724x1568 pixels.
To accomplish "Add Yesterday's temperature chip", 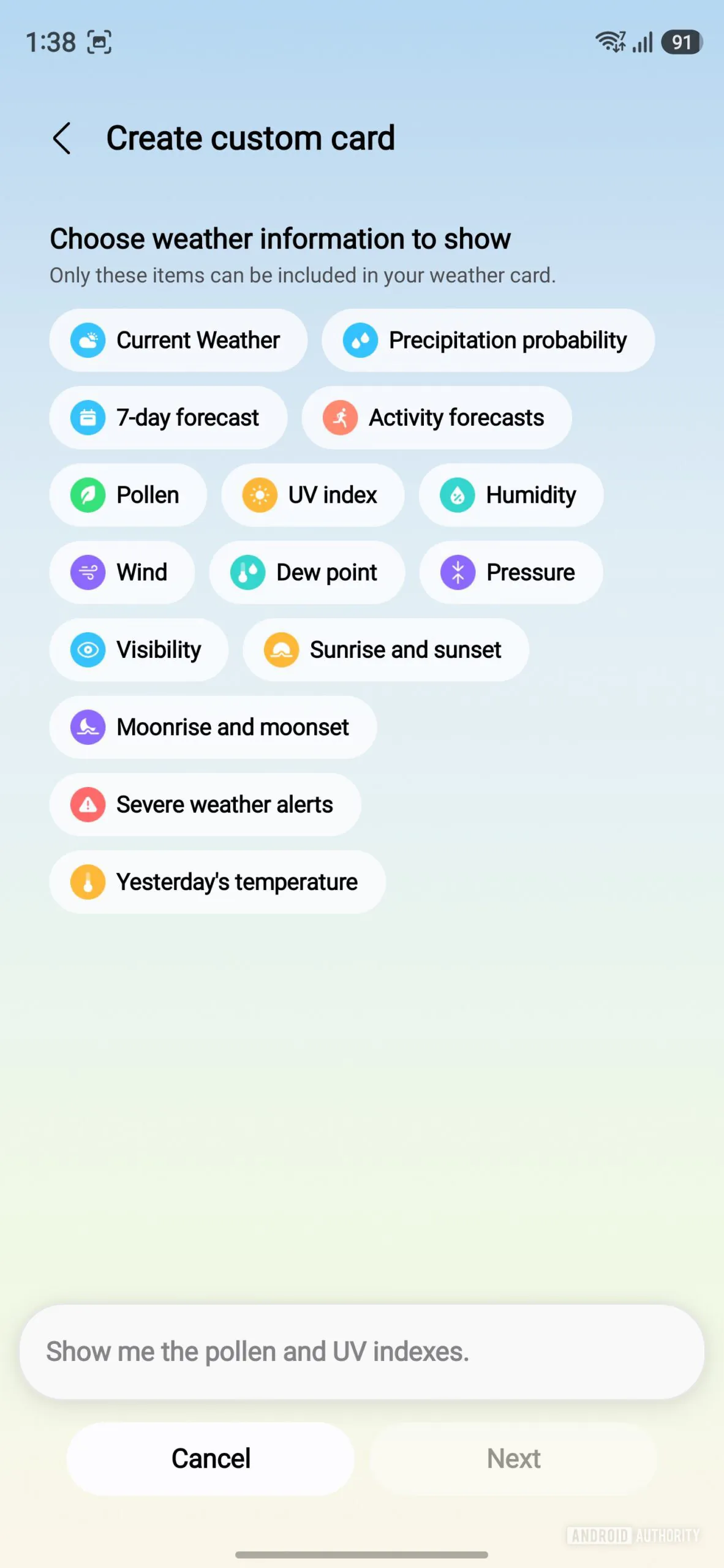I will tap(217, 882).
